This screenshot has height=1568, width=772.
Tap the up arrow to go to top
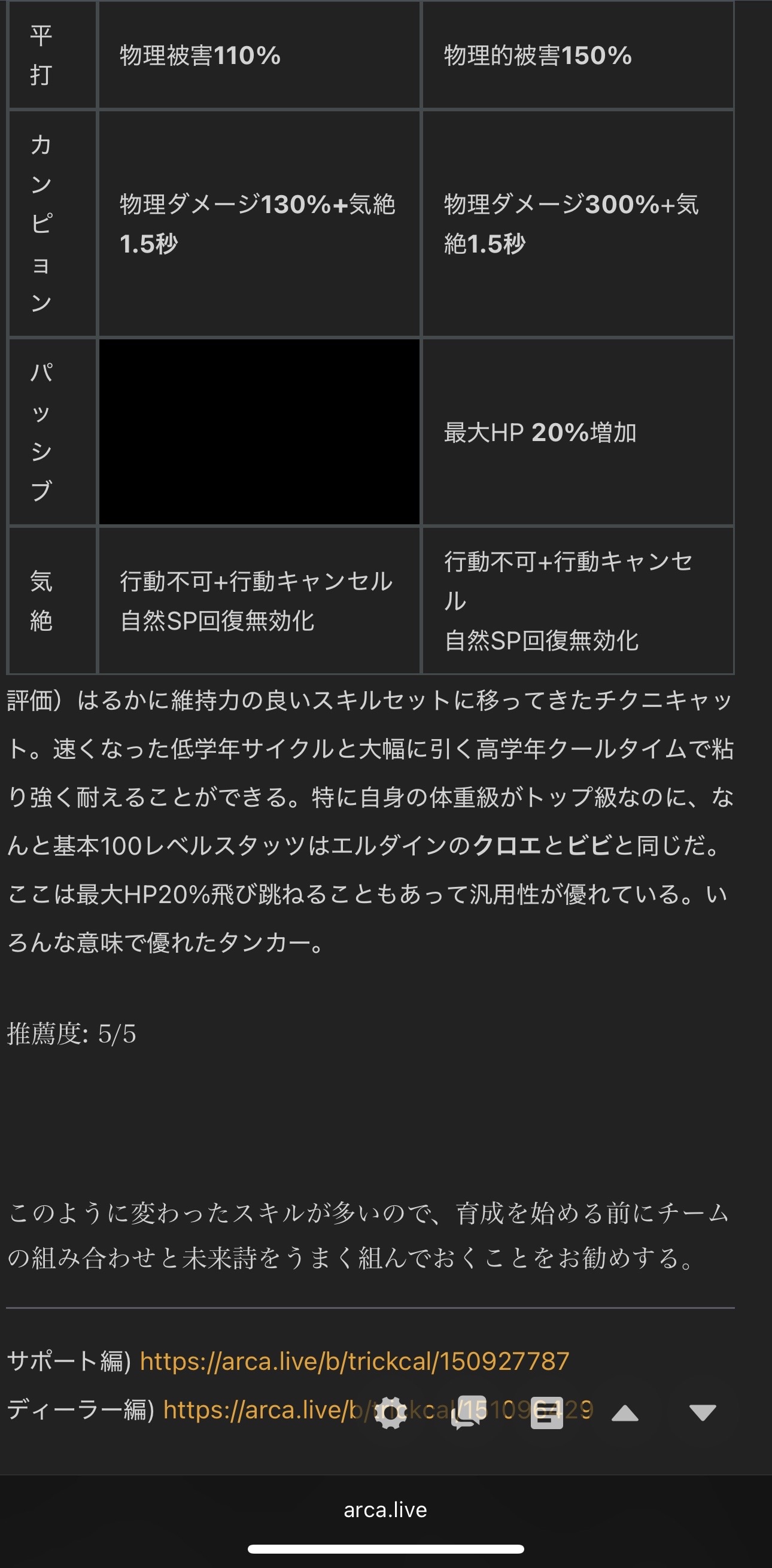point(625,1413)
